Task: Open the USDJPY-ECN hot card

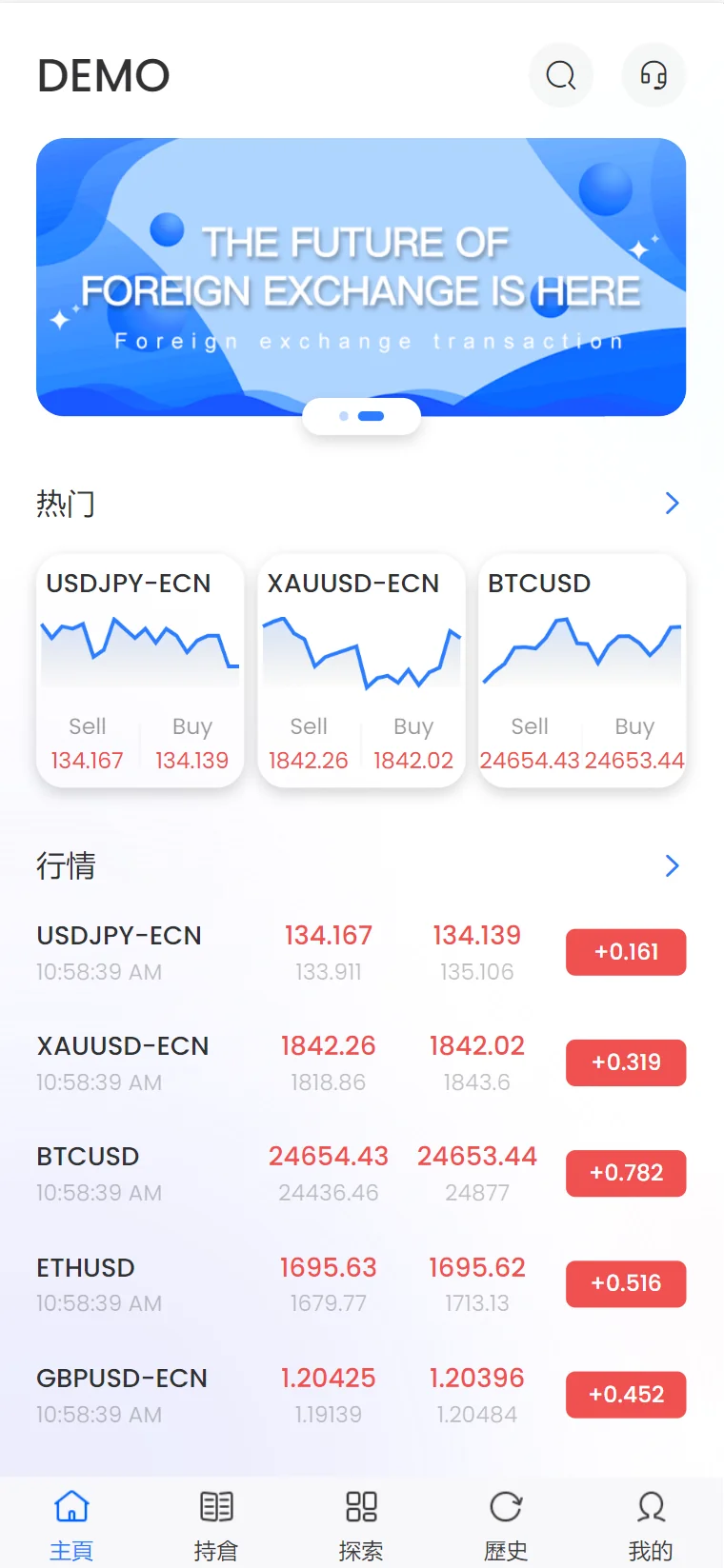Action: pyautogui.click(x=140, y=670)
